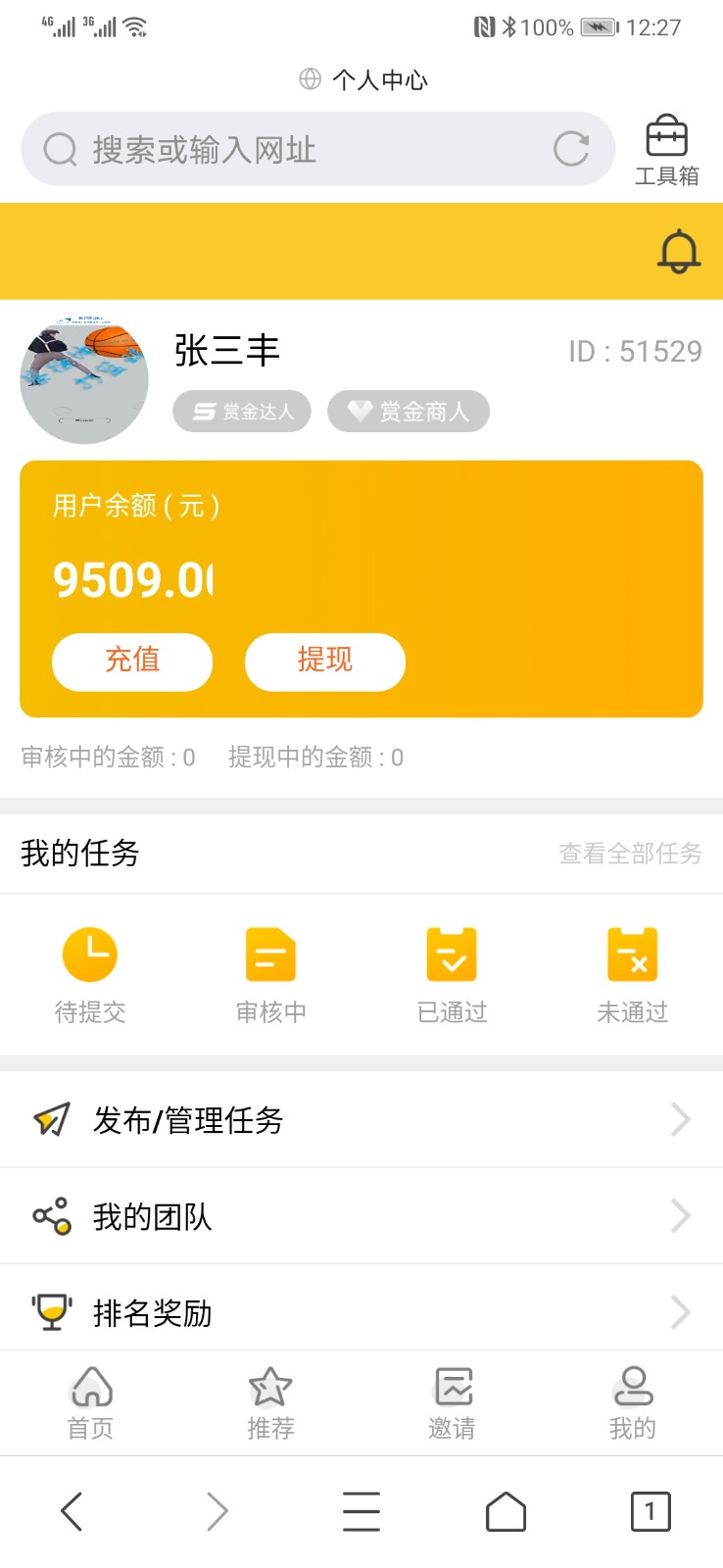This screenshot has width=723, height=1568.
Task: View all tasks via 查看全部任务
Action: pos(630,854)
